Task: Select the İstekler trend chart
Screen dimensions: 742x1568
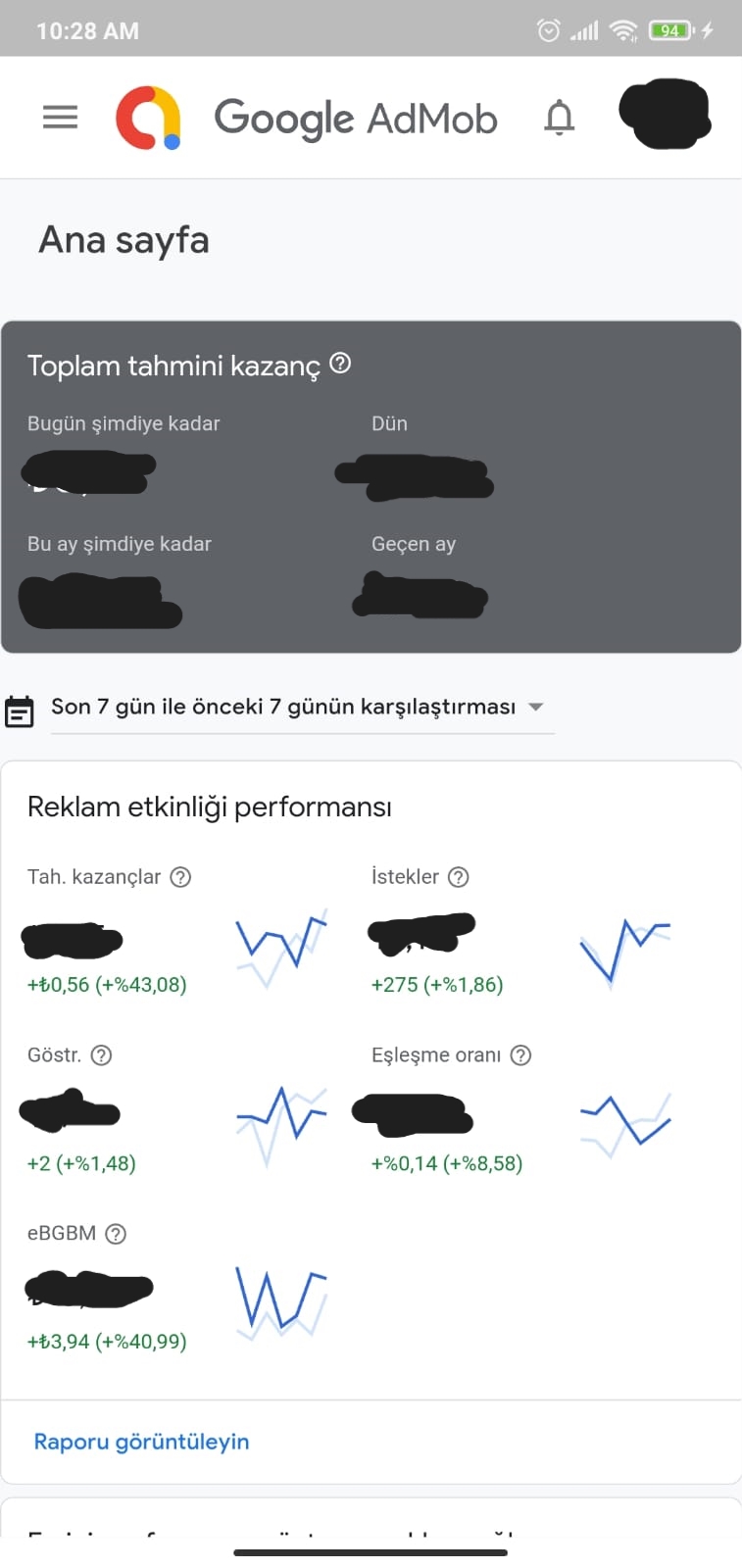Action: (x=624, y=949)
